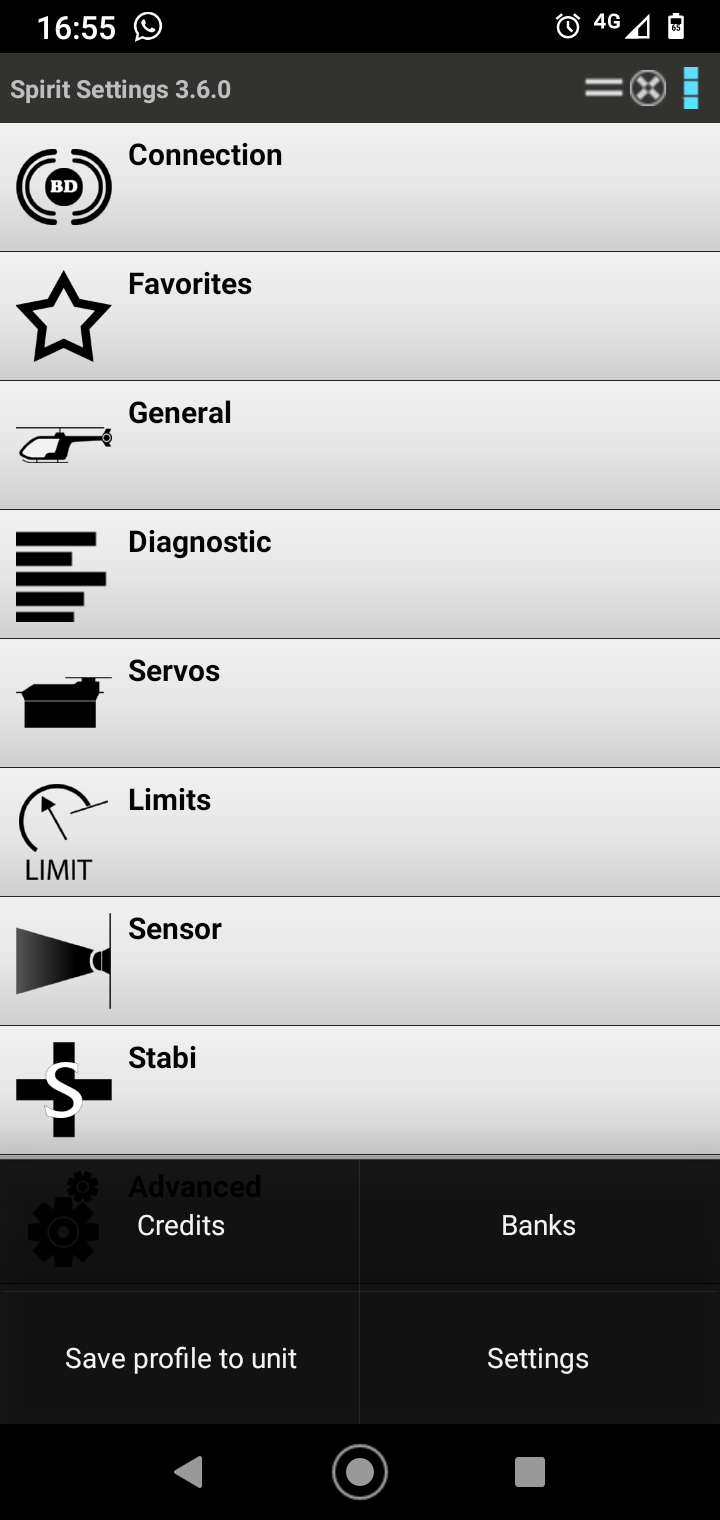Go to the home screen

click(x=360, y=1472)
